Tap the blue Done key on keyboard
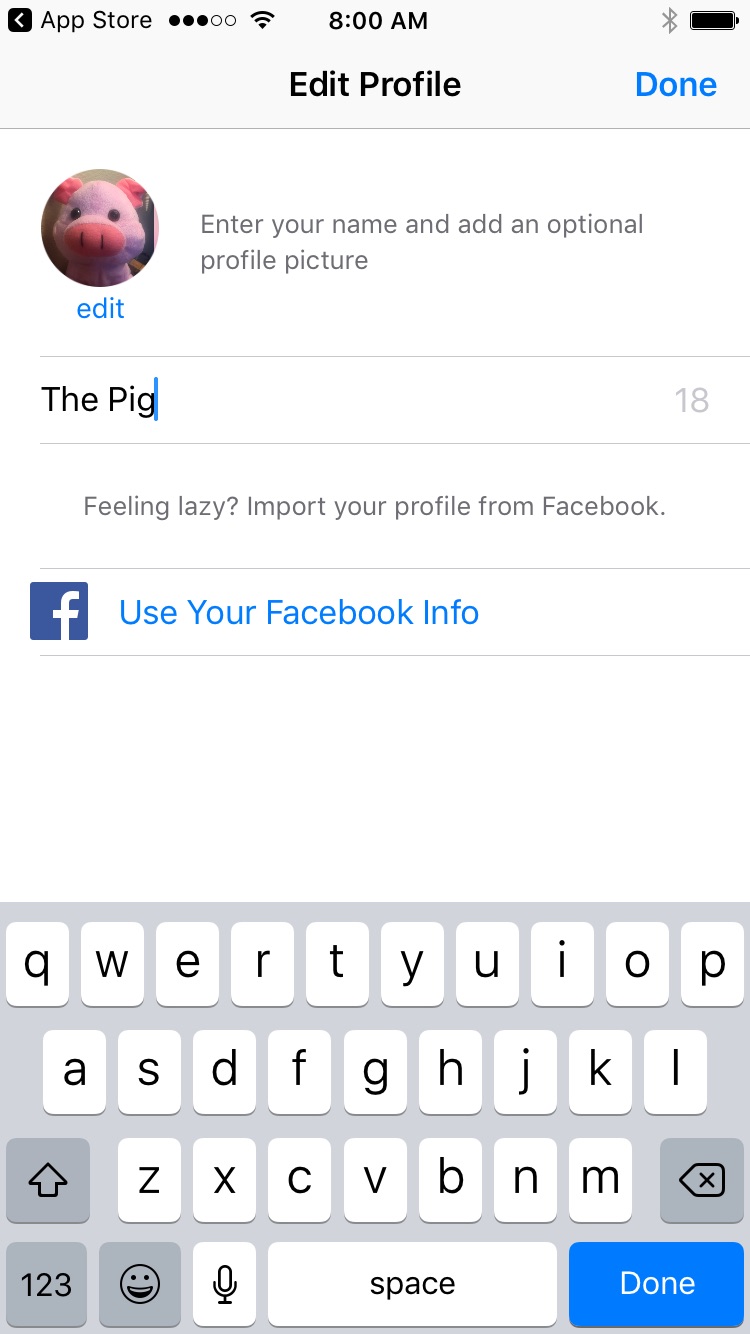The width and height of the screenshot is (750, 1334). pyautogui.click(x=657, y=1284)
